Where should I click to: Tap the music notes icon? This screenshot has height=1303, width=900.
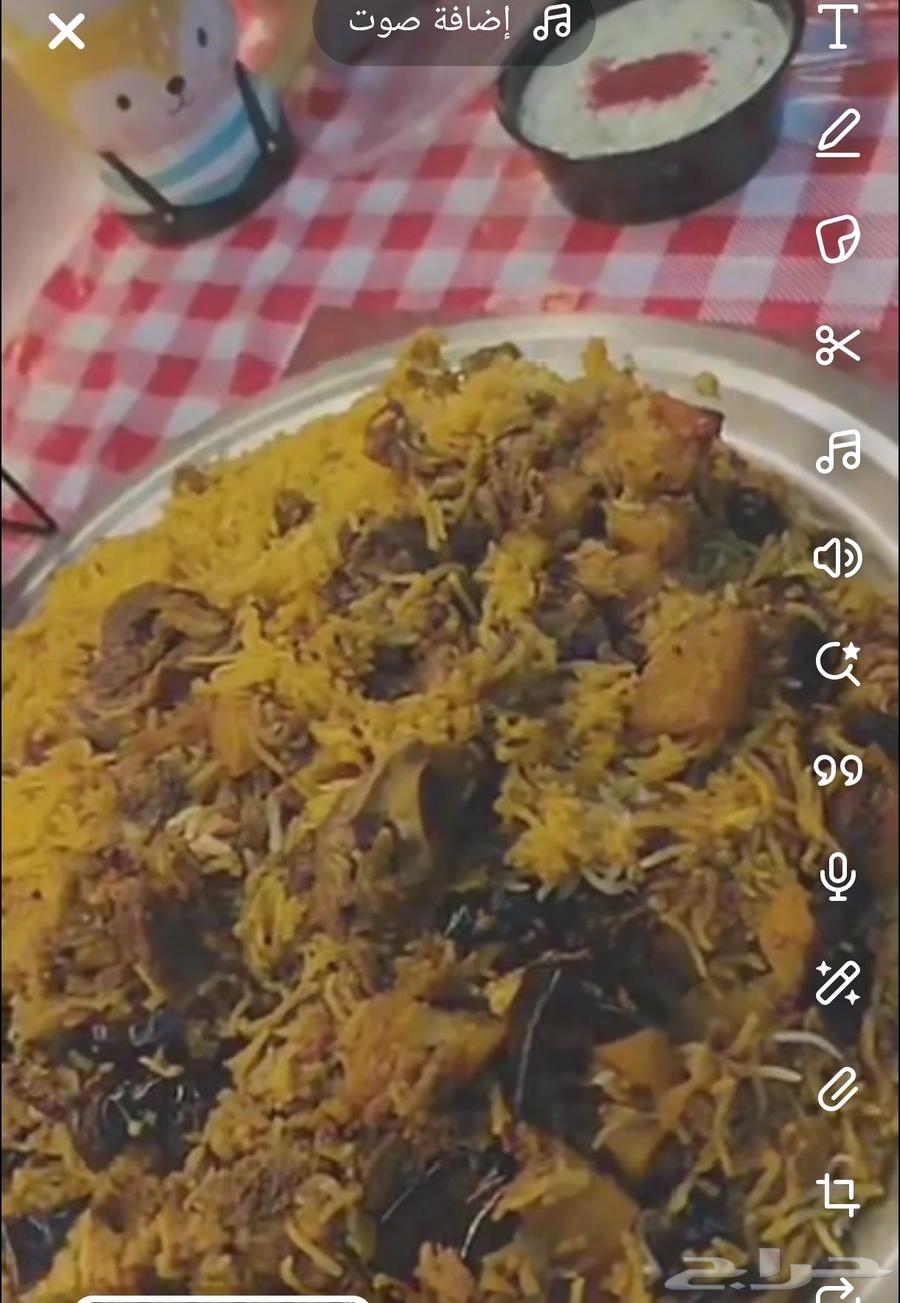pyautogui.click(x=838, y=452)
